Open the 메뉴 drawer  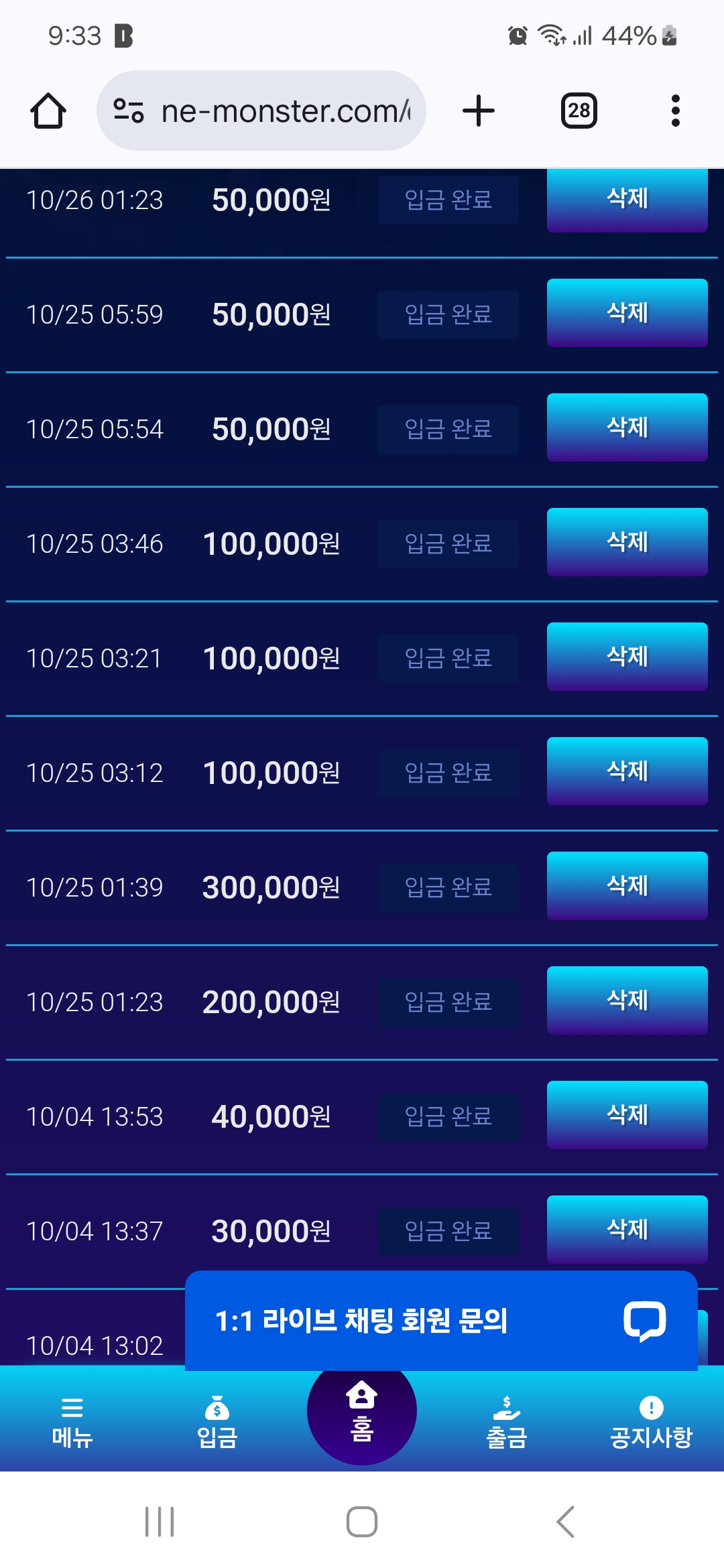pyautogui.click(x=72, y=1422)
